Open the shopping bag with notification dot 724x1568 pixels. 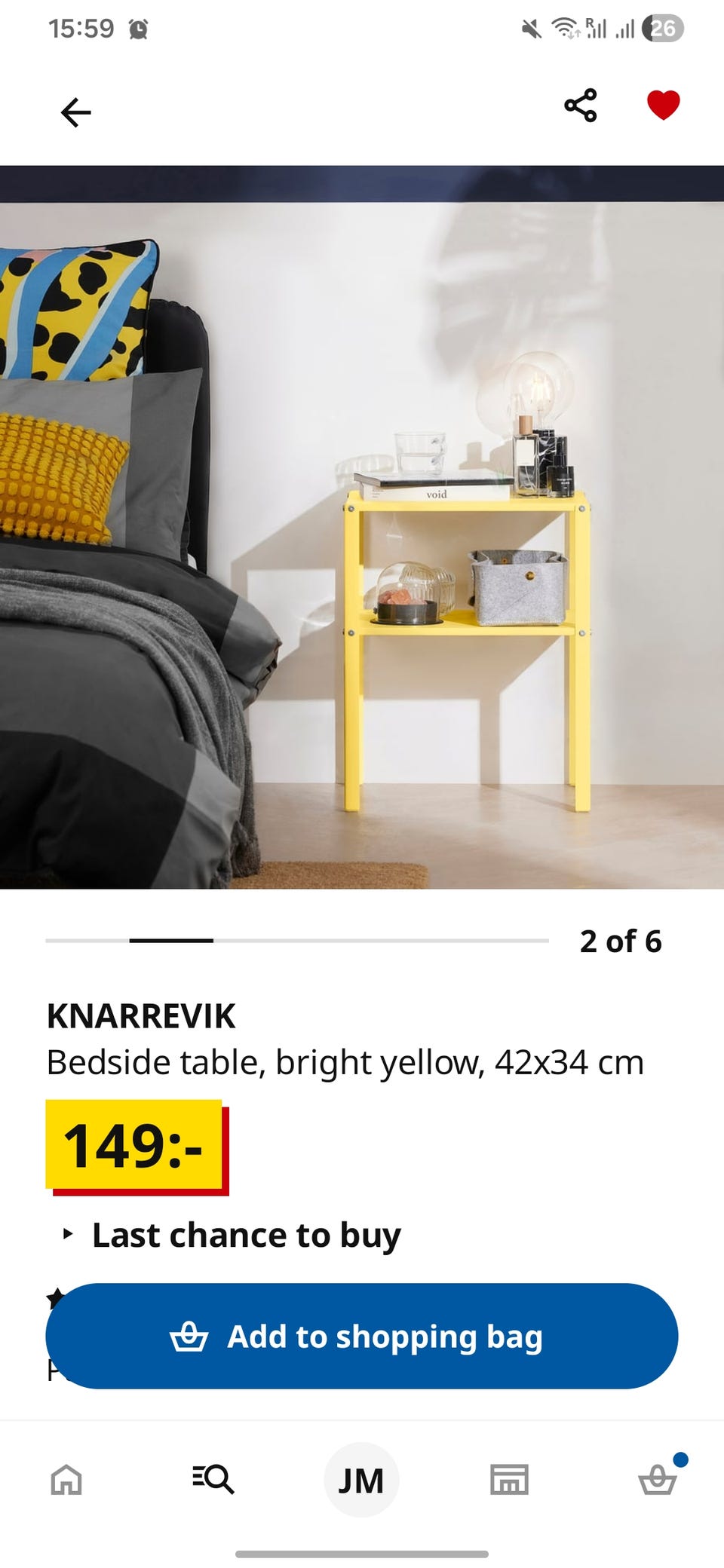[x=656, y=1479]
